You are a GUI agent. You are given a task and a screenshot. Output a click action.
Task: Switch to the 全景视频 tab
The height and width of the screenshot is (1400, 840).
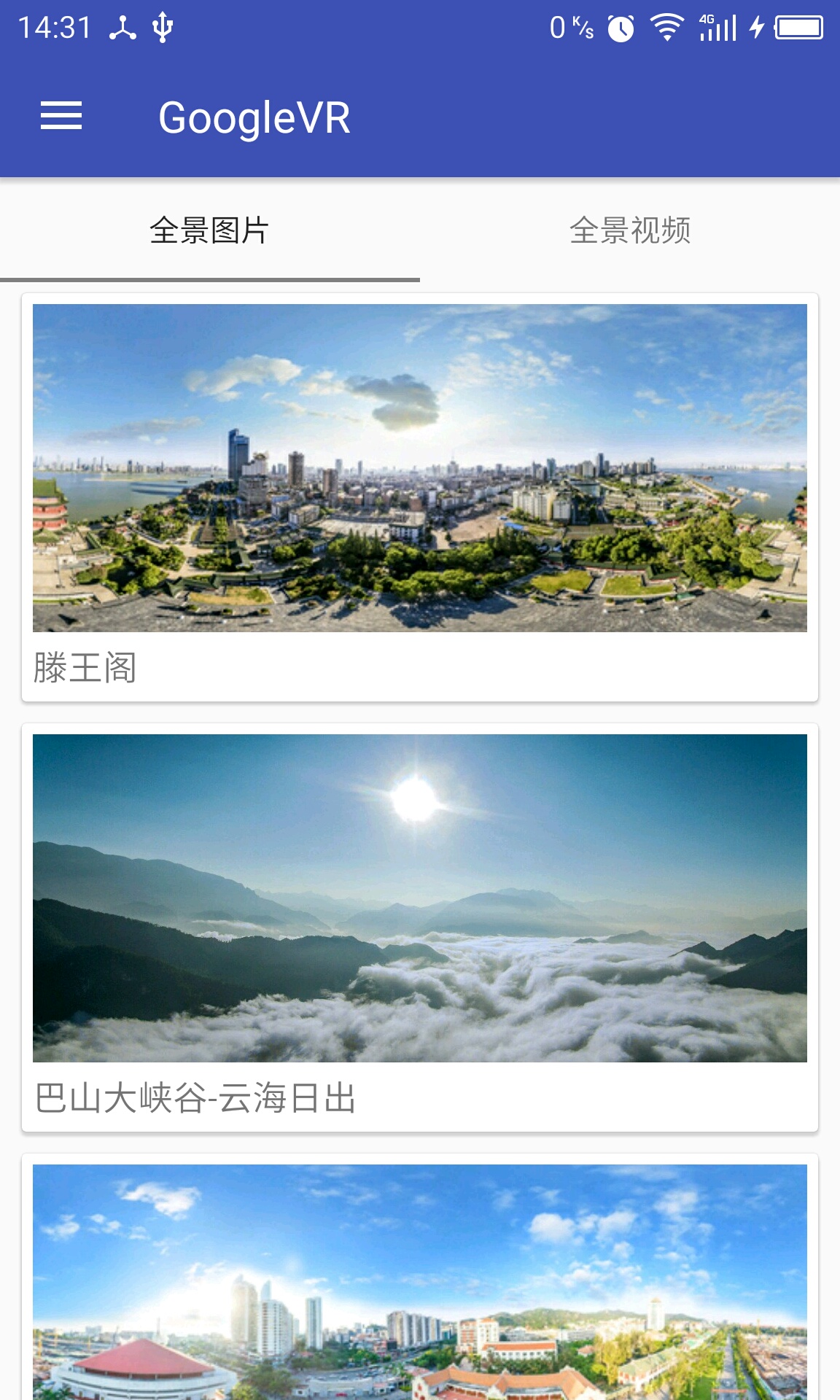click(x=630, y=230)
